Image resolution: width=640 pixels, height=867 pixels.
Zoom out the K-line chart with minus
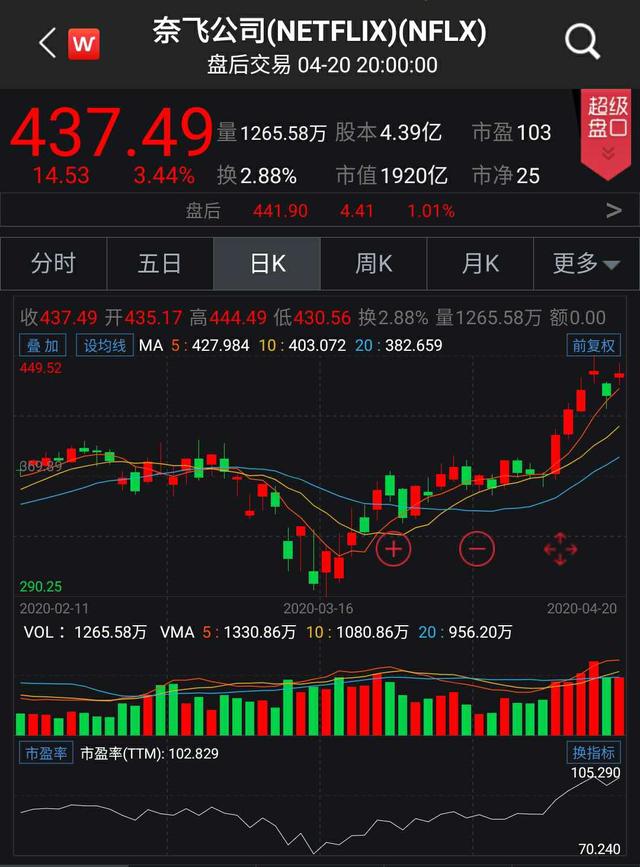(476, 549)
